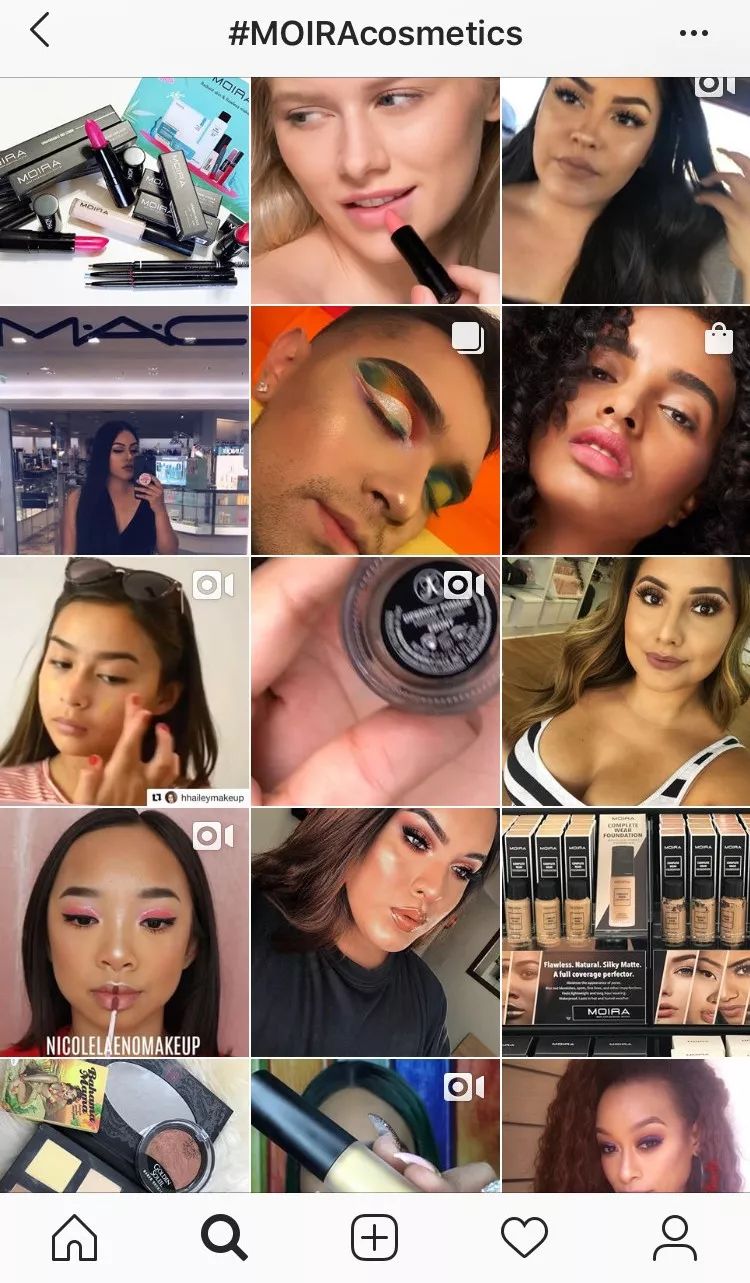Image resolution: width=750 pixels, height=1283 pixels.
Task: Open the three-dot overflow menu
Action: [x=693, y=33]
